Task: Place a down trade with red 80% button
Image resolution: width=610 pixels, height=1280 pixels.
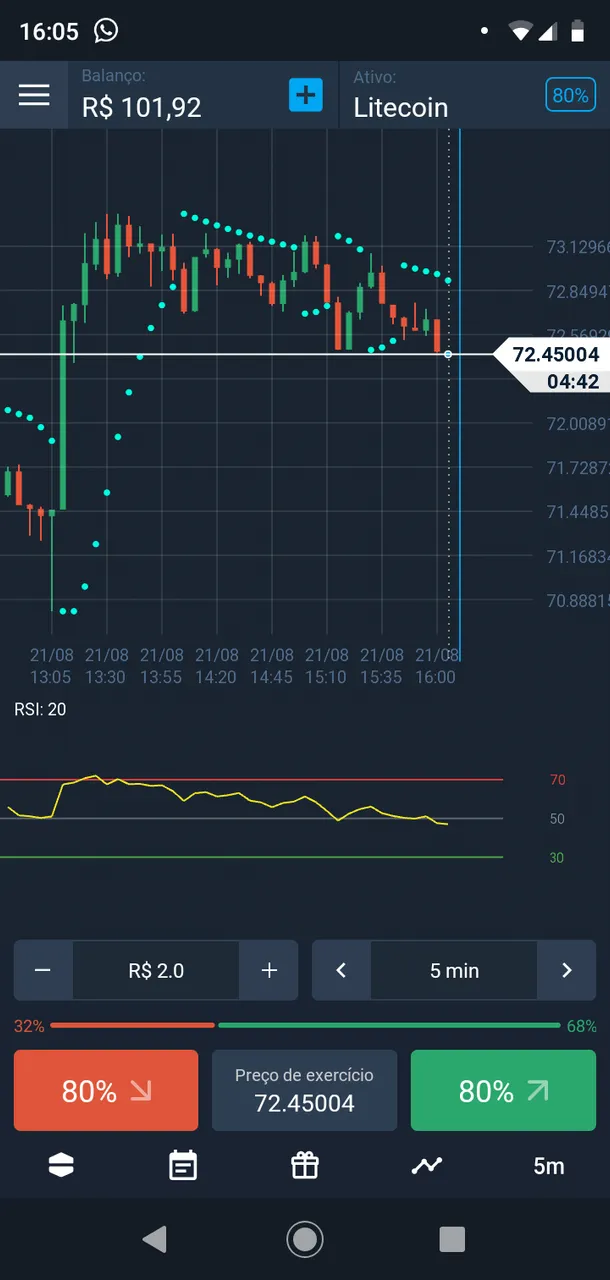Action: (x=105, y=1090)
